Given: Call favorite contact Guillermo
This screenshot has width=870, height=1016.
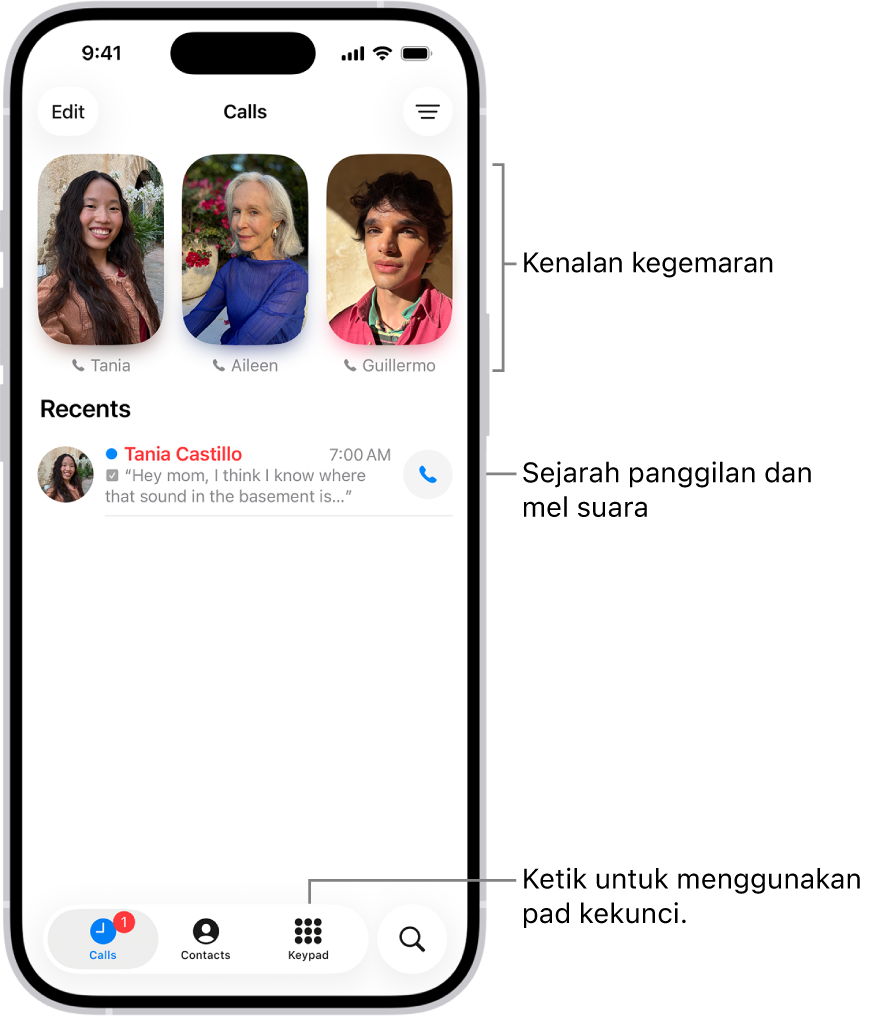Looking at the screenshot, I should [x=389, y=250].
